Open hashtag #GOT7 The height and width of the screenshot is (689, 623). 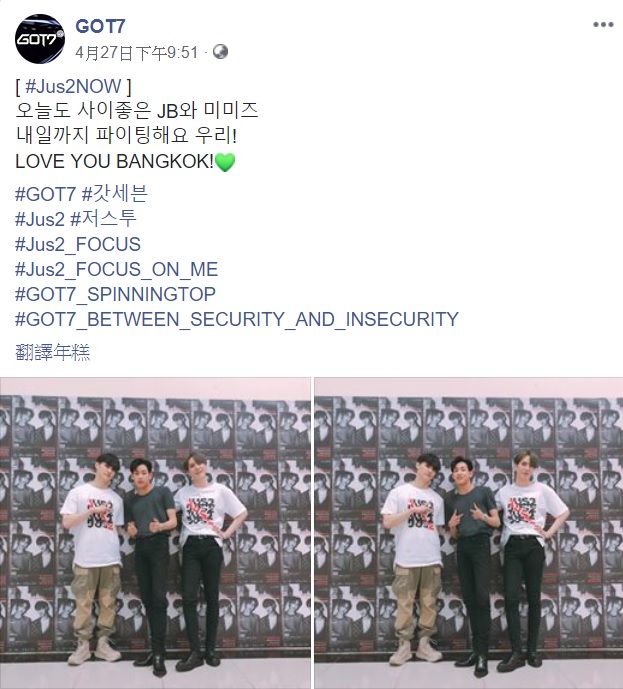tap(46, 193)
